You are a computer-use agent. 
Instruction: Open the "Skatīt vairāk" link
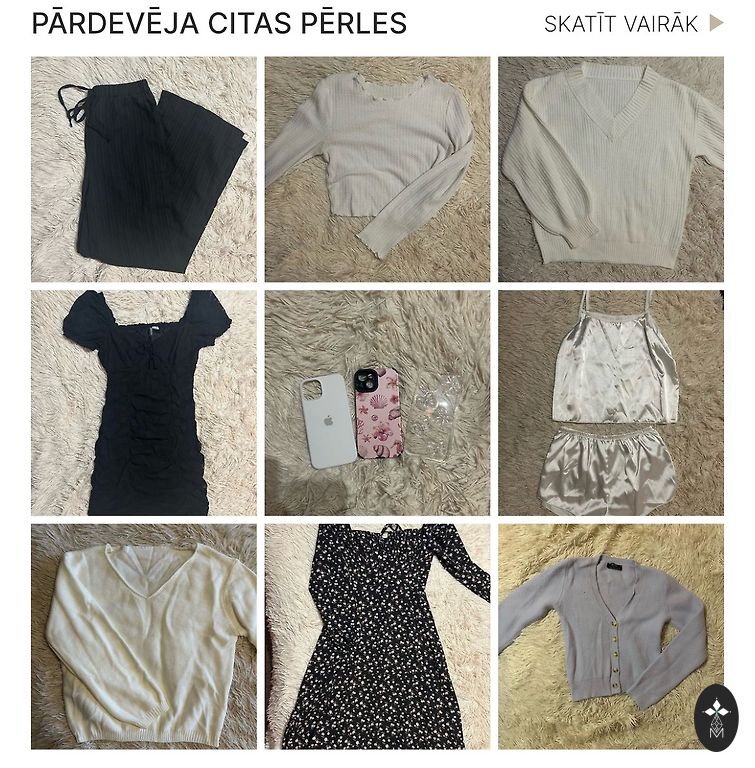632,24
